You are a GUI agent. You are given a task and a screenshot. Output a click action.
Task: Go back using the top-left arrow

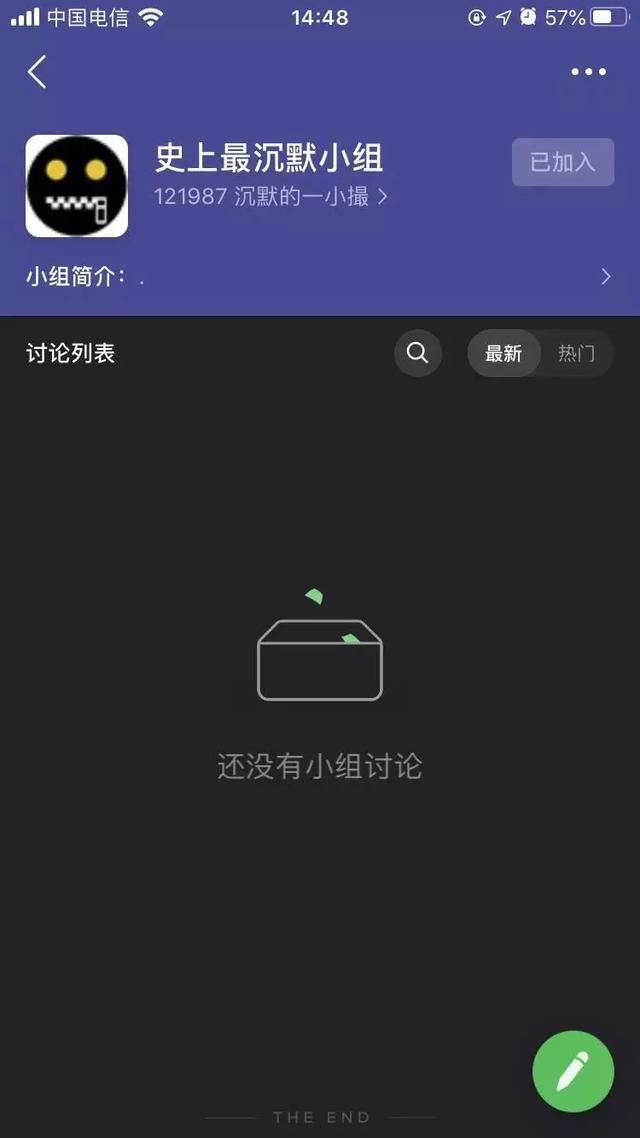pyautogui.click(x=38, y=72)
